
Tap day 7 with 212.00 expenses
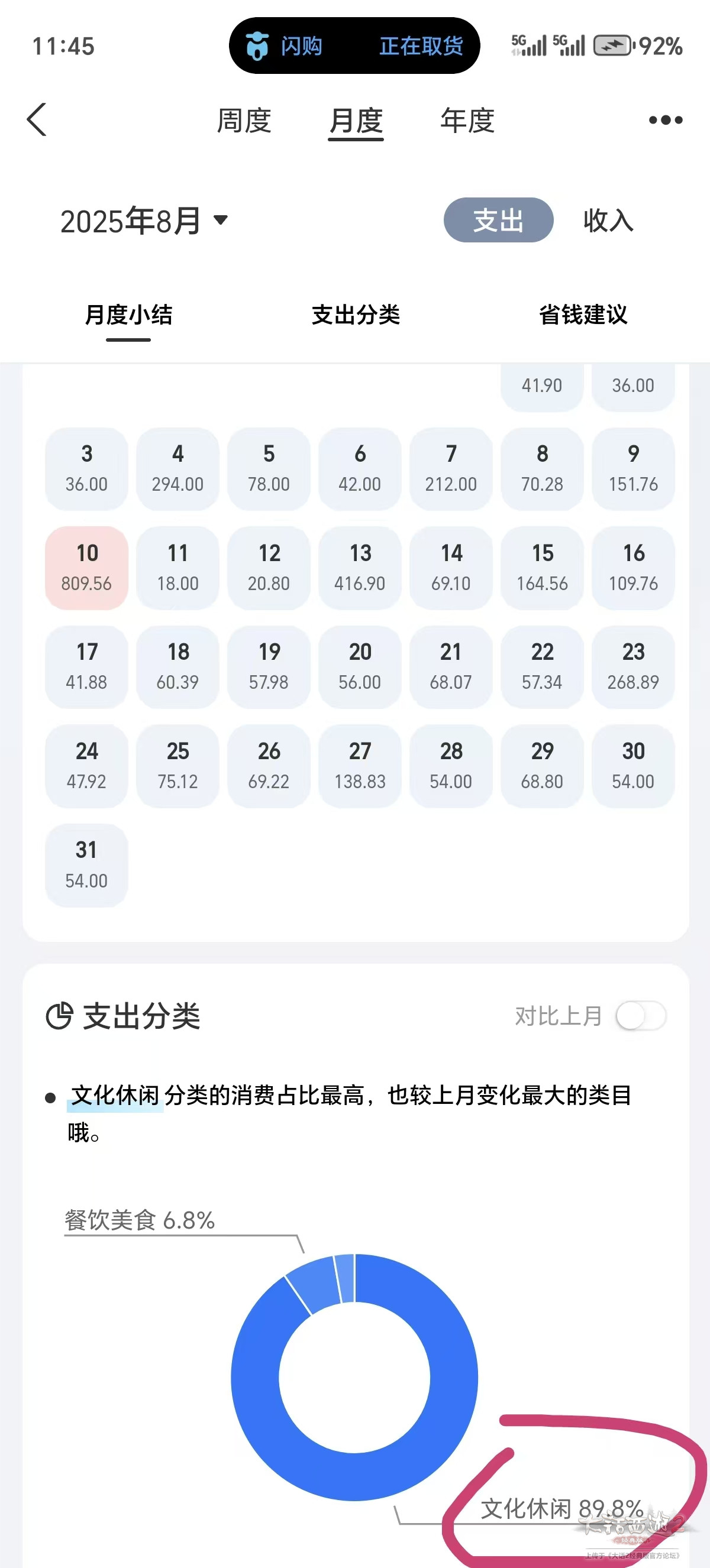click(451, 468)
